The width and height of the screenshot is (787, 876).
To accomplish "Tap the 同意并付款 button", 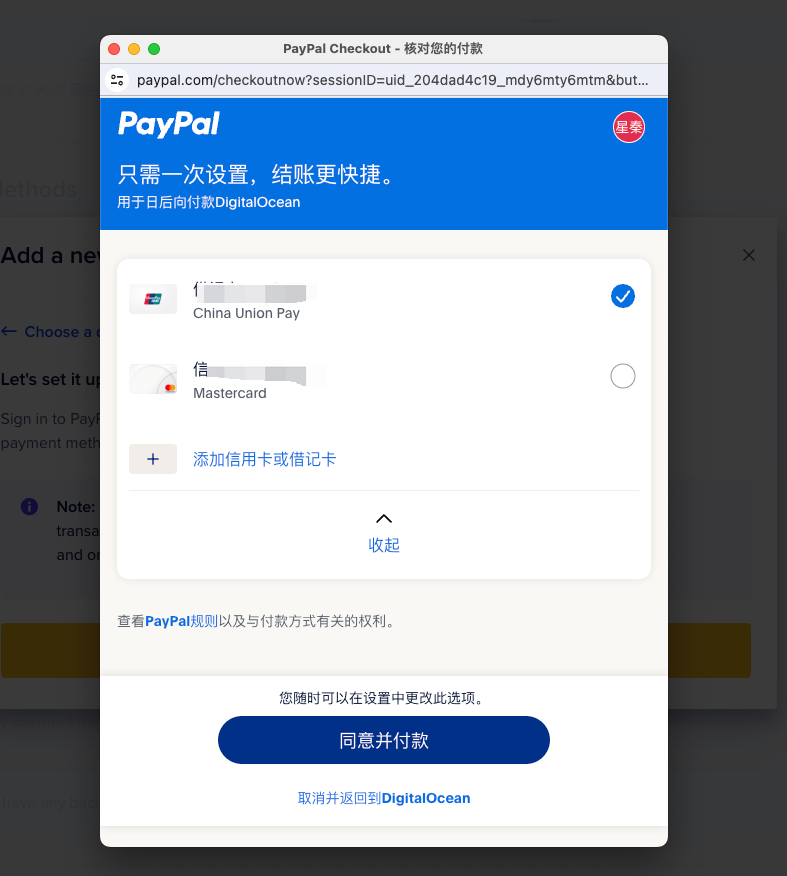I will coord(384,740).
